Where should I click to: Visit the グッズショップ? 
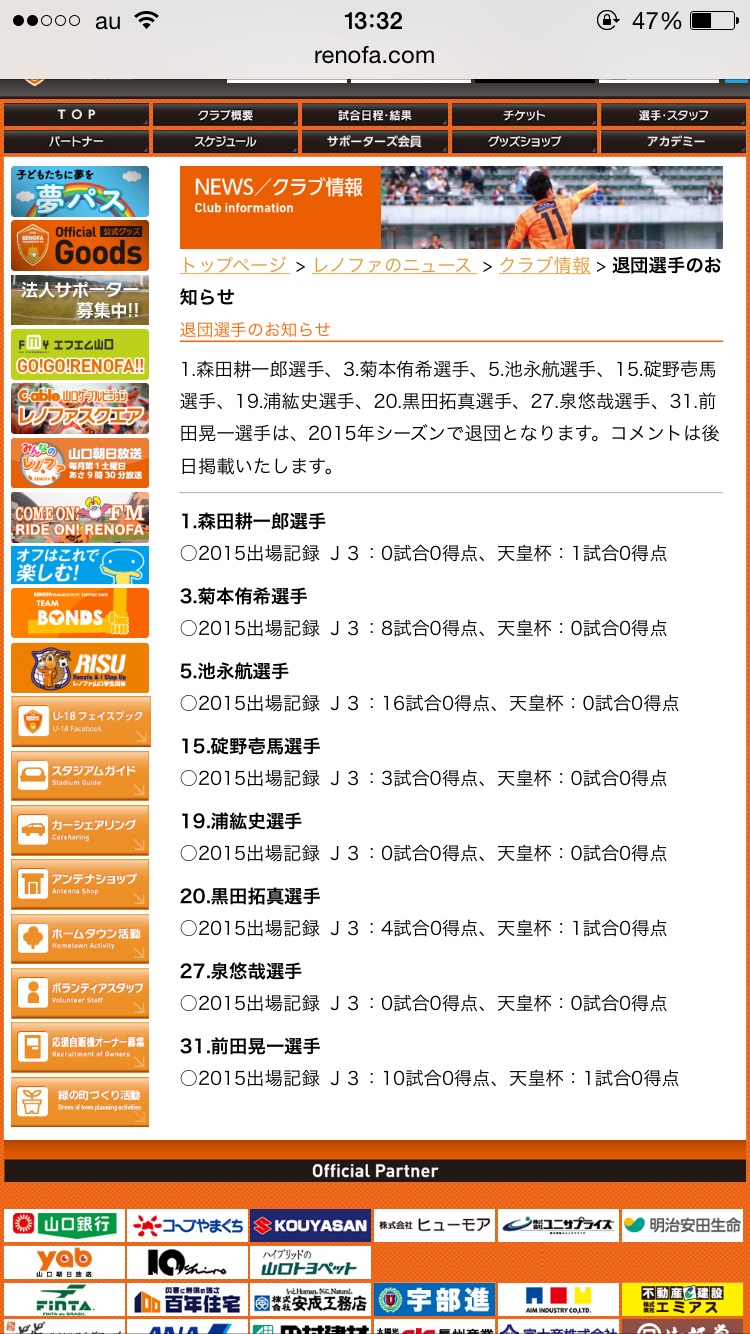click(524, 142)
